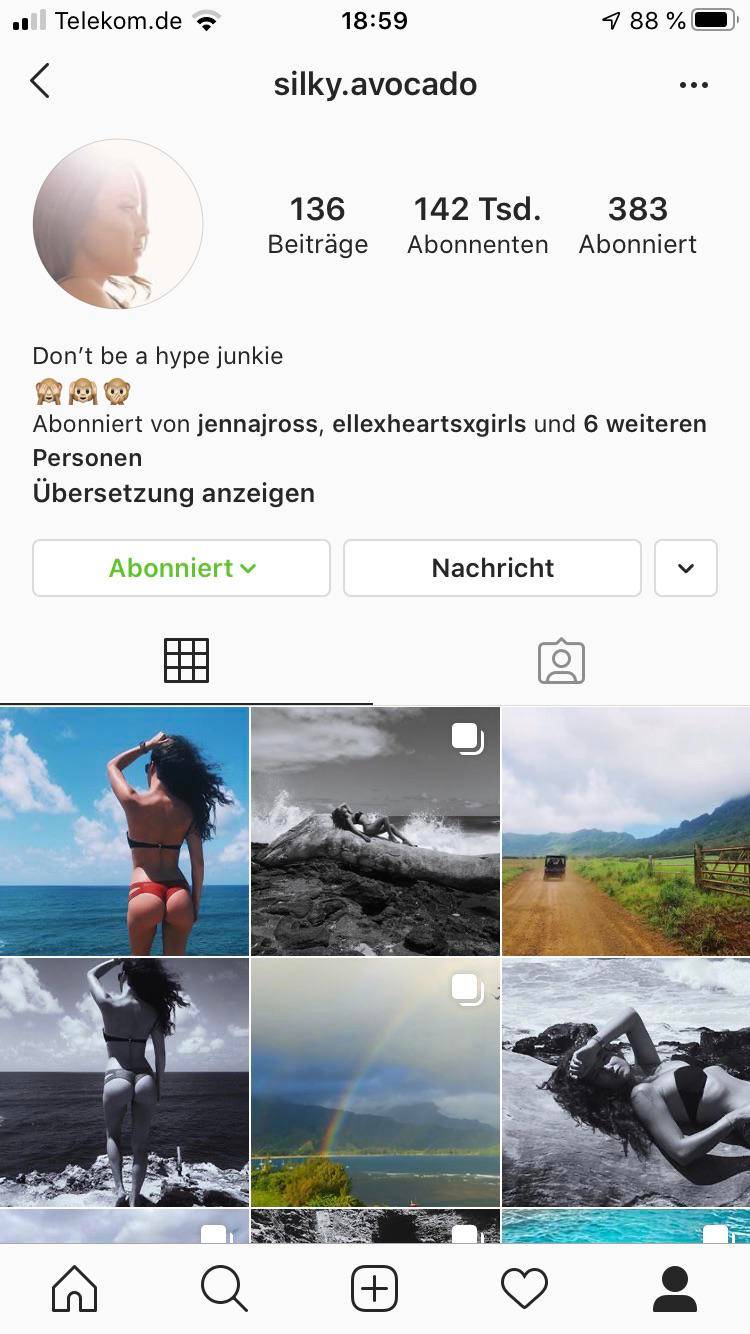Expand the suggested accounts chevron

[x=686, y=568]
